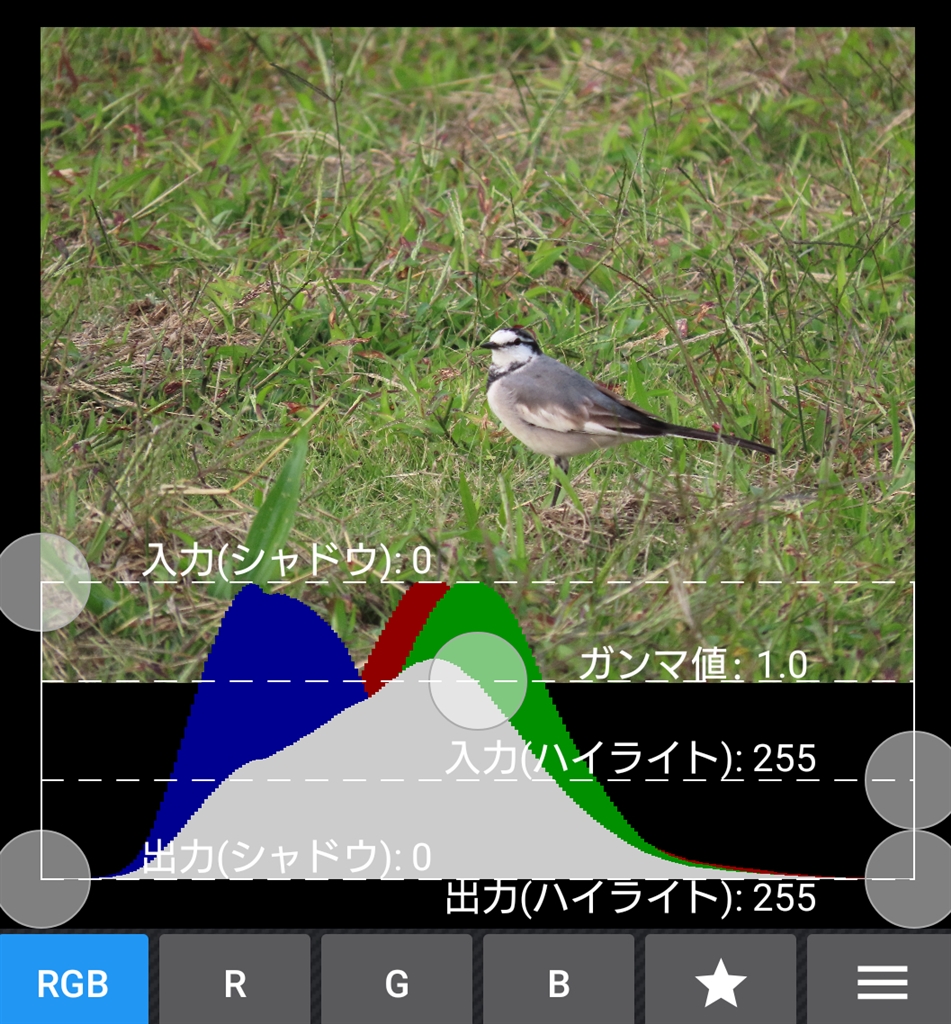The width and height of the screenshot is (951, 1024).
Task: Tap the output highlight level handle
Action: pos(912,878)
